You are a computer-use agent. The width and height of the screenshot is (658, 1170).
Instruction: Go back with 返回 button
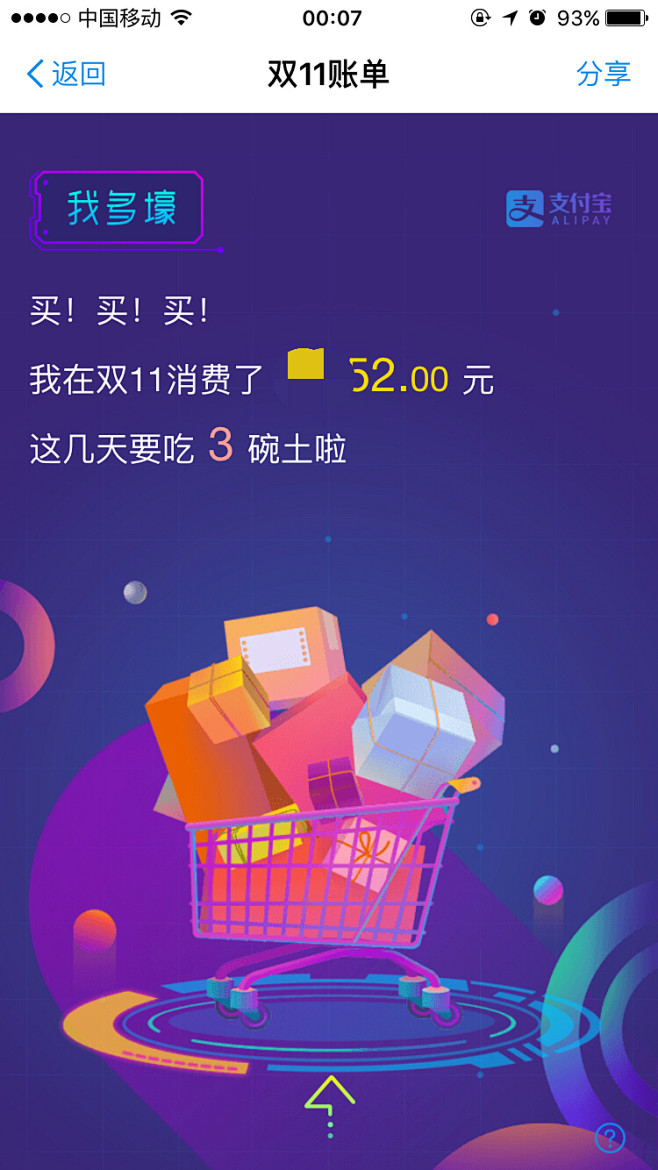tap(66, 74)
